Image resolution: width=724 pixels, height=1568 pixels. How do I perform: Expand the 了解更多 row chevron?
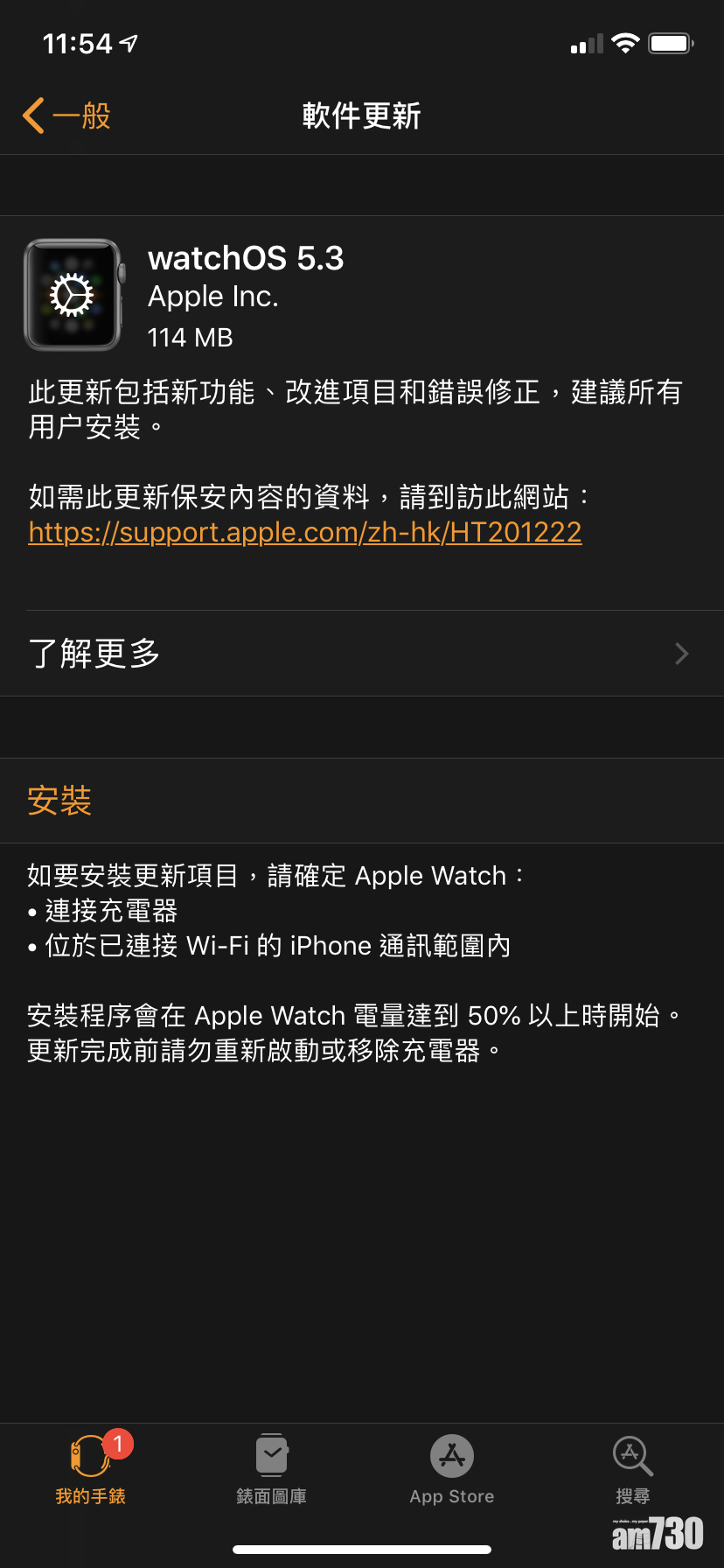point(681,654)
